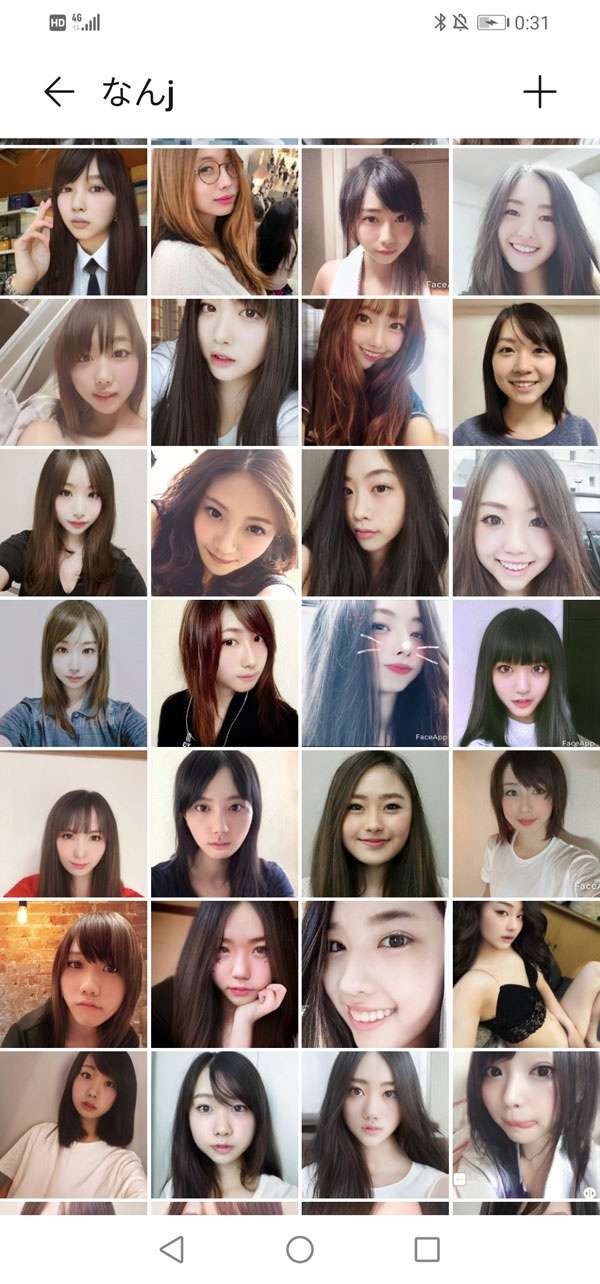Tap the system home button
The height and width of the screenshot is (1284, 600).
300,1249
